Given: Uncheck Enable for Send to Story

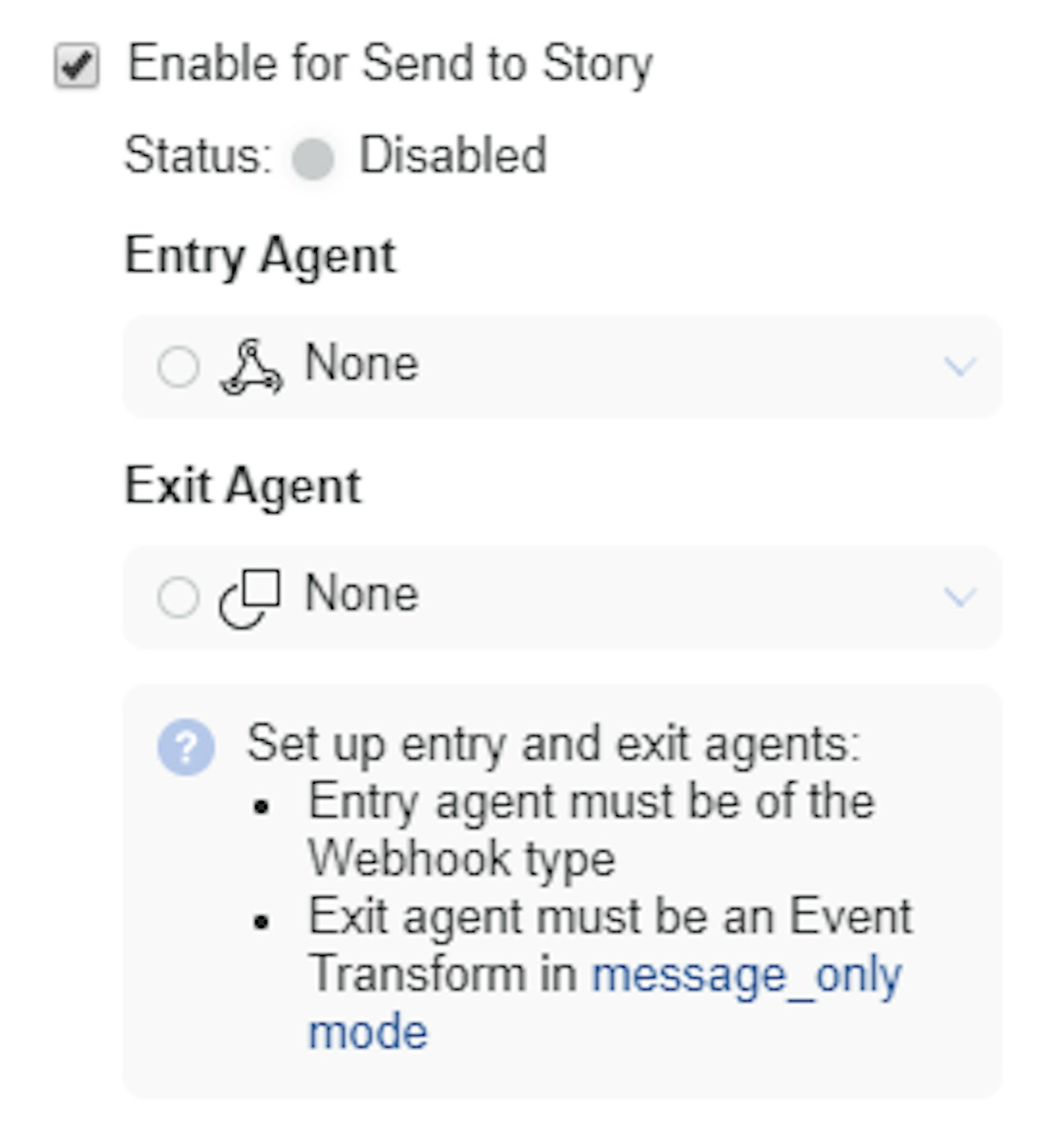Looking at the screenshot, I should click(x=76, y=65).
